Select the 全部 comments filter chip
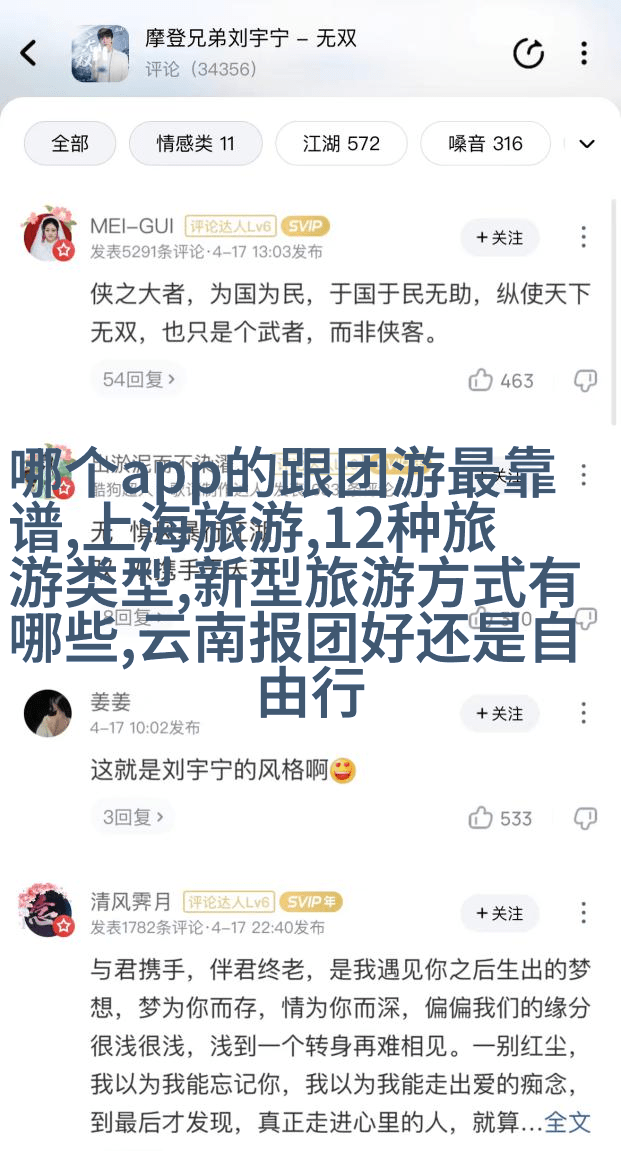621x1151 pixels. tap(70, 143)
